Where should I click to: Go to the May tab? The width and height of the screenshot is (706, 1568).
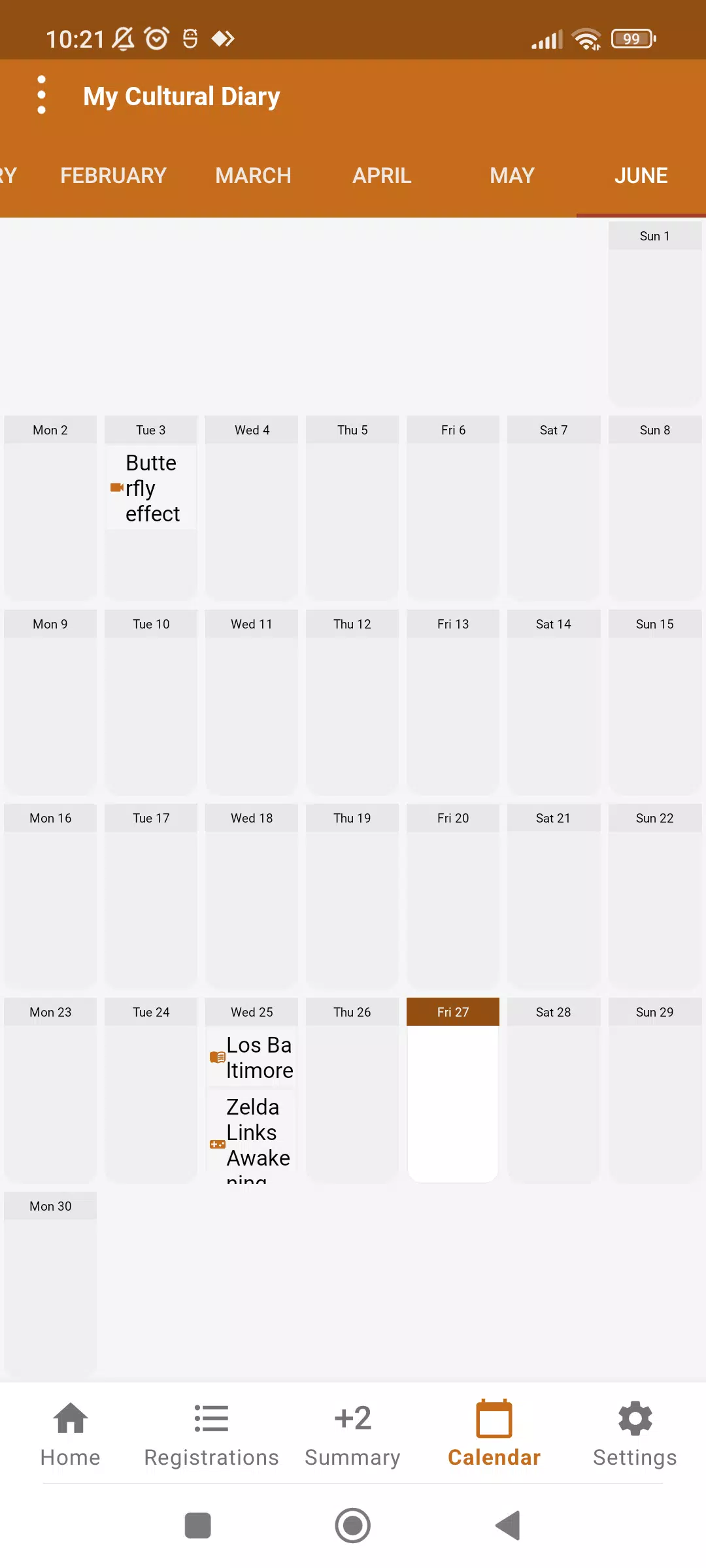point(512,176)
